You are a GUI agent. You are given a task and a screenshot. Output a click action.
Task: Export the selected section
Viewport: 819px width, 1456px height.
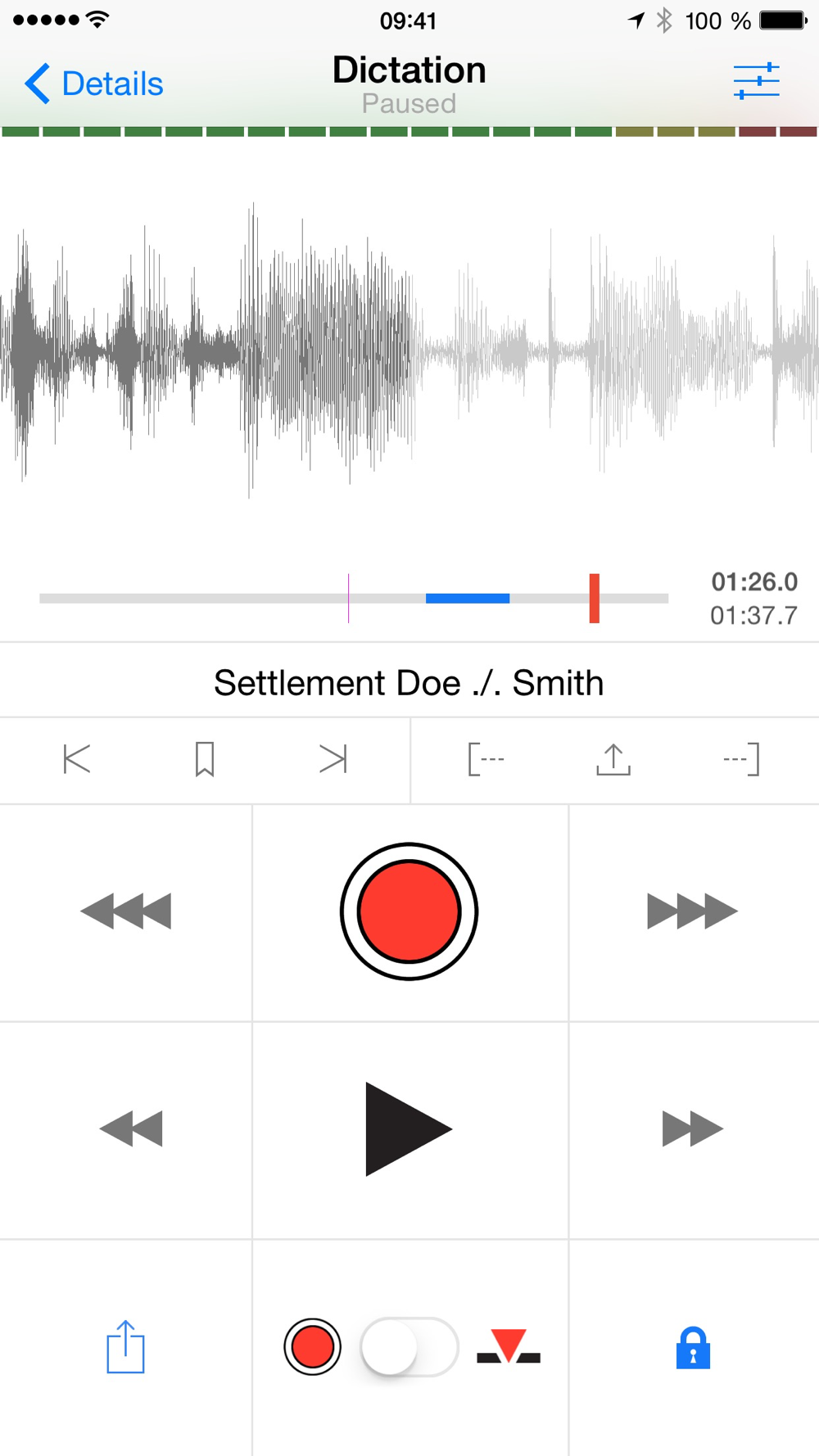click(613, 759)
